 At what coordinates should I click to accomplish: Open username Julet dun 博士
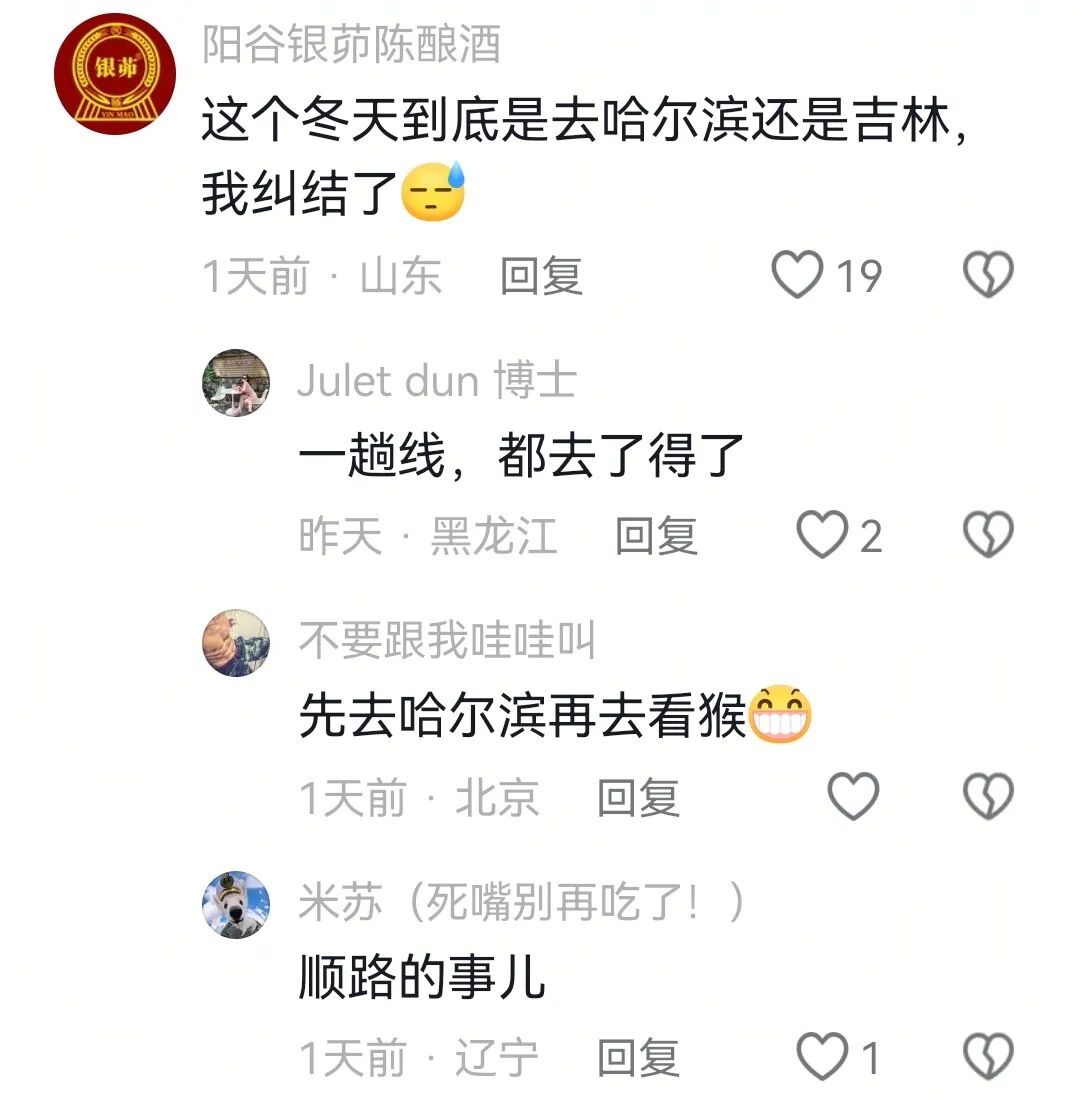pyautogui.click(x=437, y=381)
